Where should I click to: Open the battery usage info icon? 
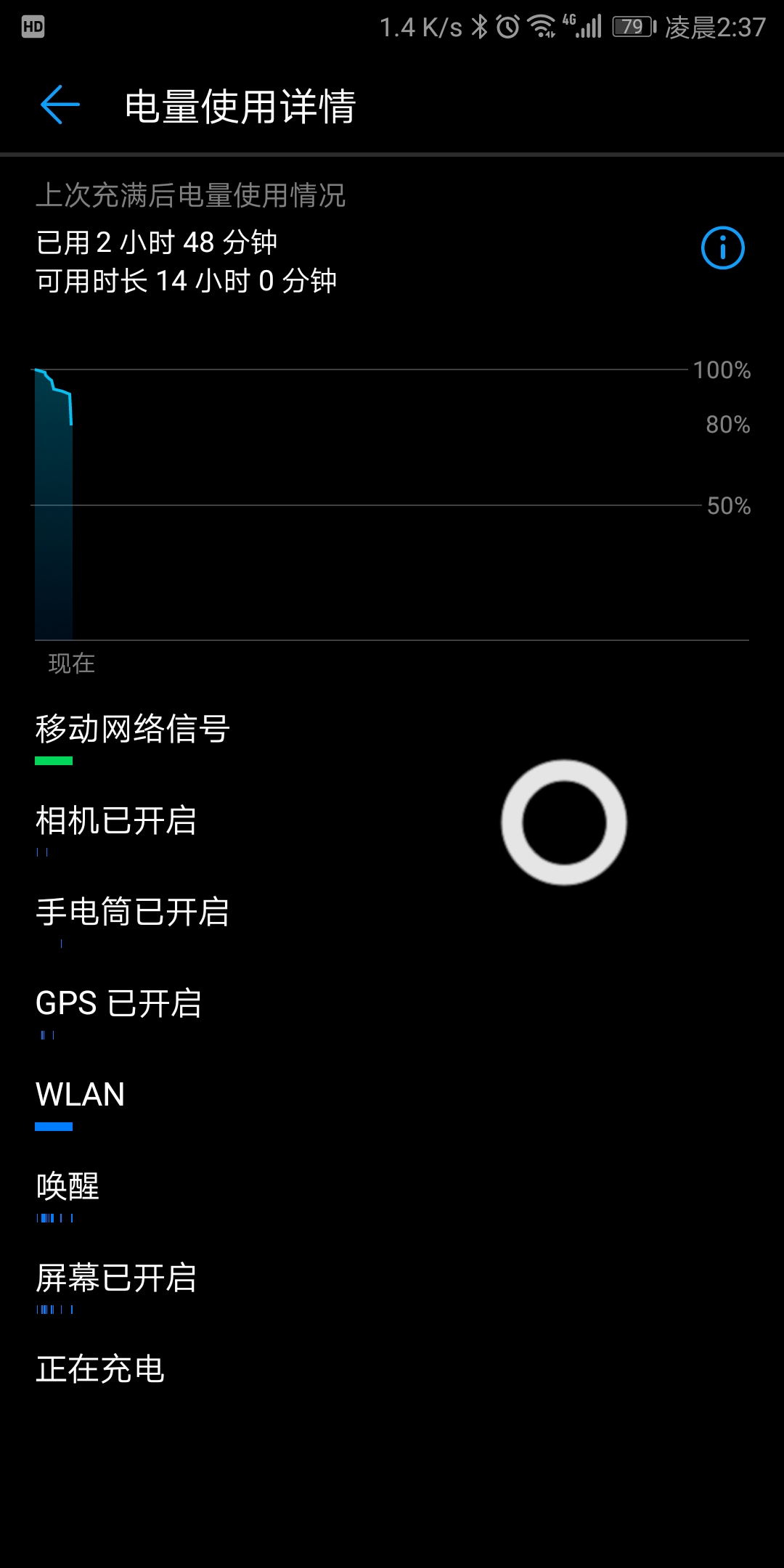pyautogui.click(x=722, y=248)
